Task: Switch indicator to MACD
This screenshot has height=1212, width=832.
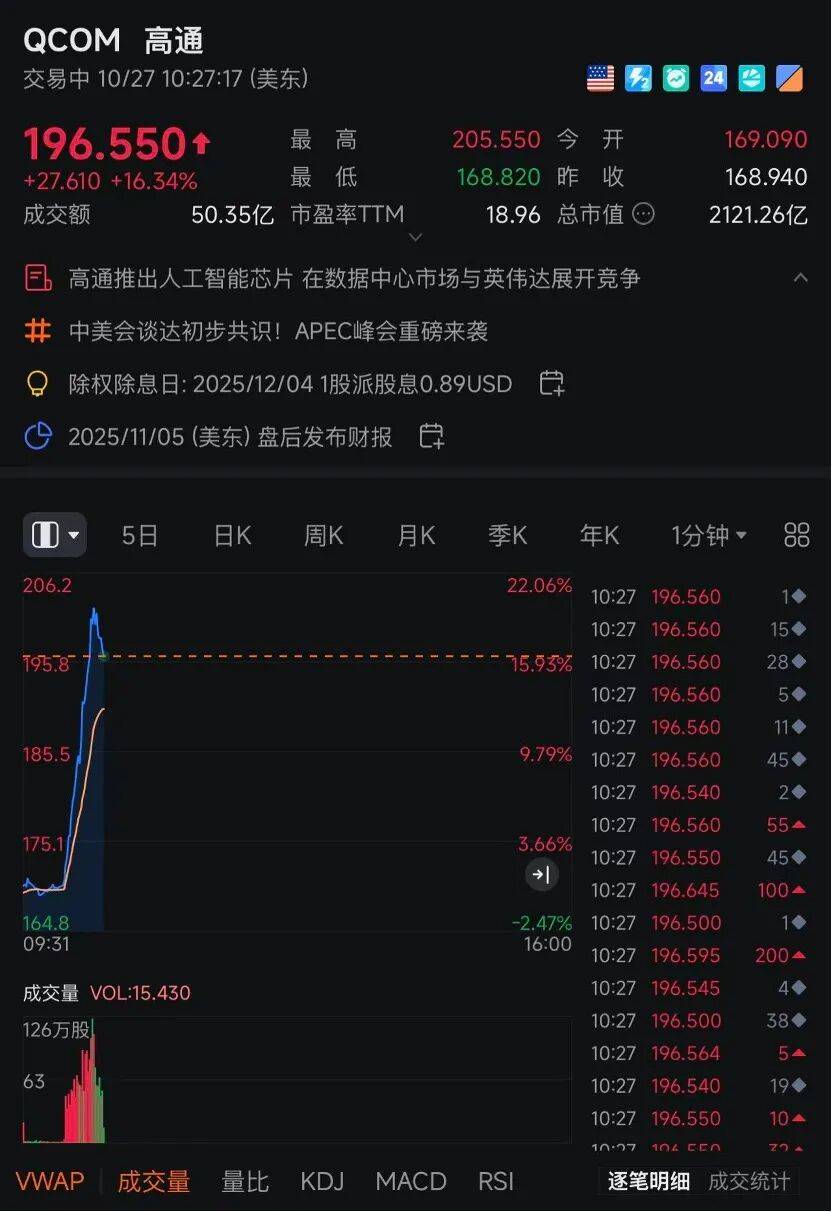Action: [410, 1181]
